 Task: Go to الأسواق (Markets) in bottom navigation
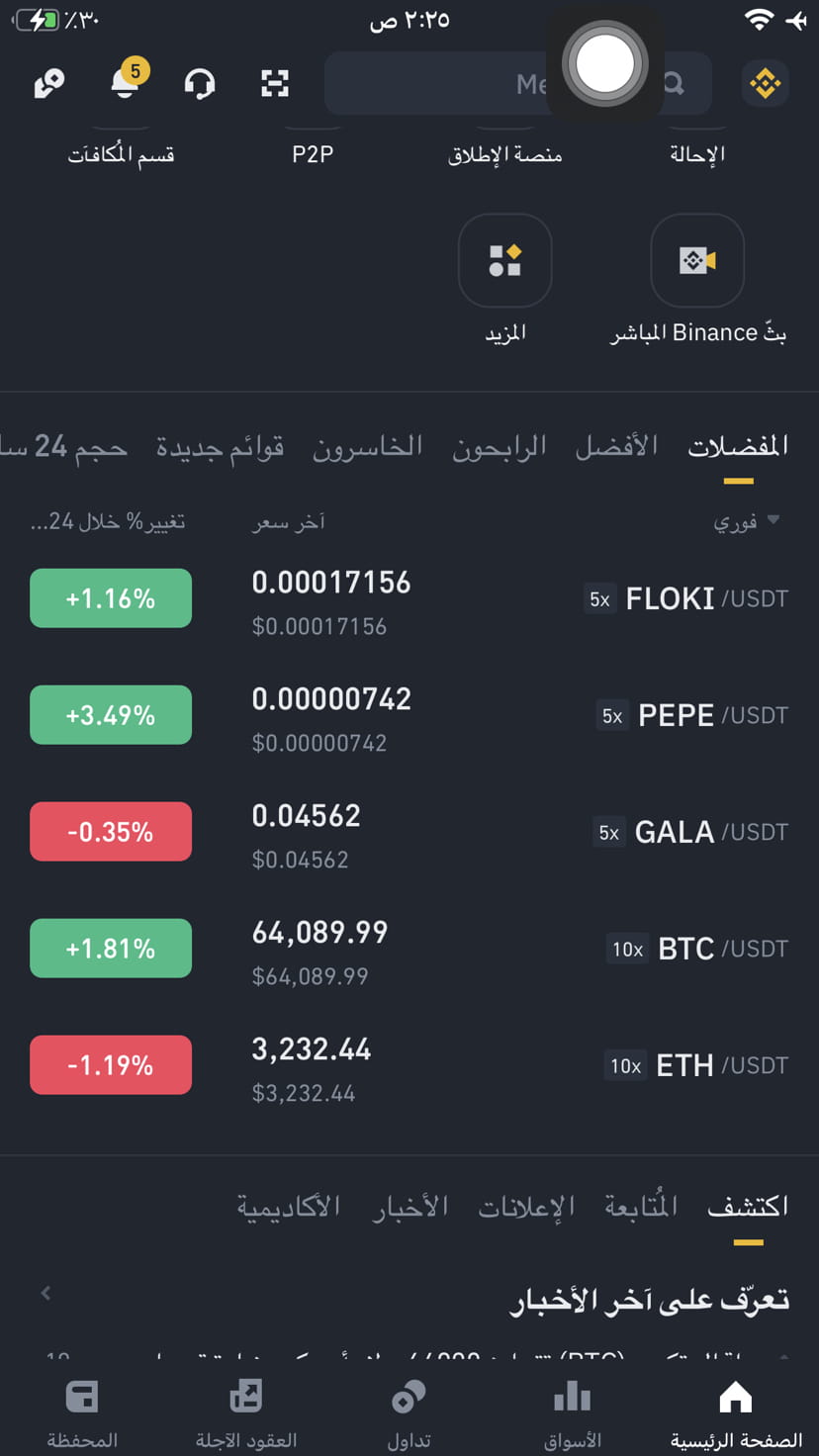[x=573, y=1412]
